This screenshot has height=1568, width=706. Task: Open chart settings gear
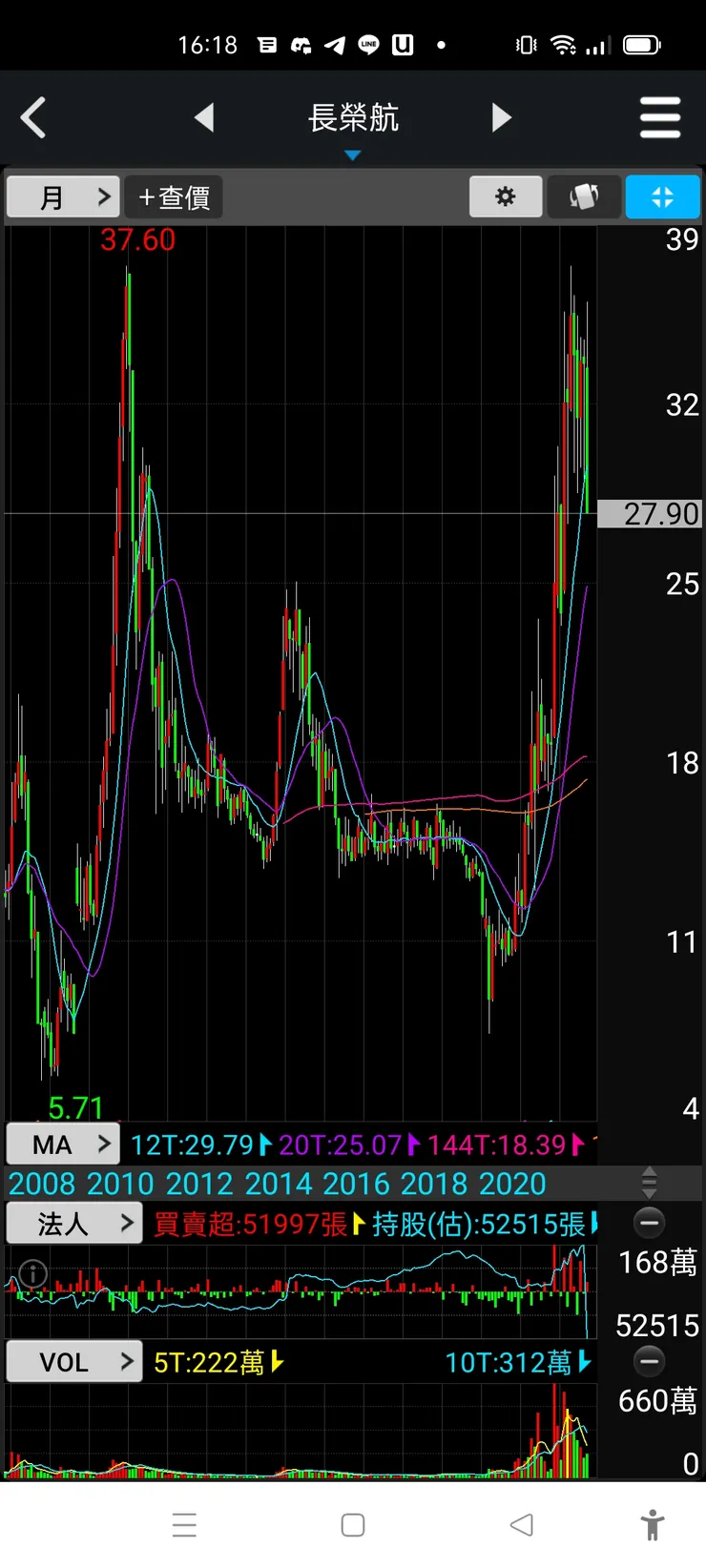[506, 197]
